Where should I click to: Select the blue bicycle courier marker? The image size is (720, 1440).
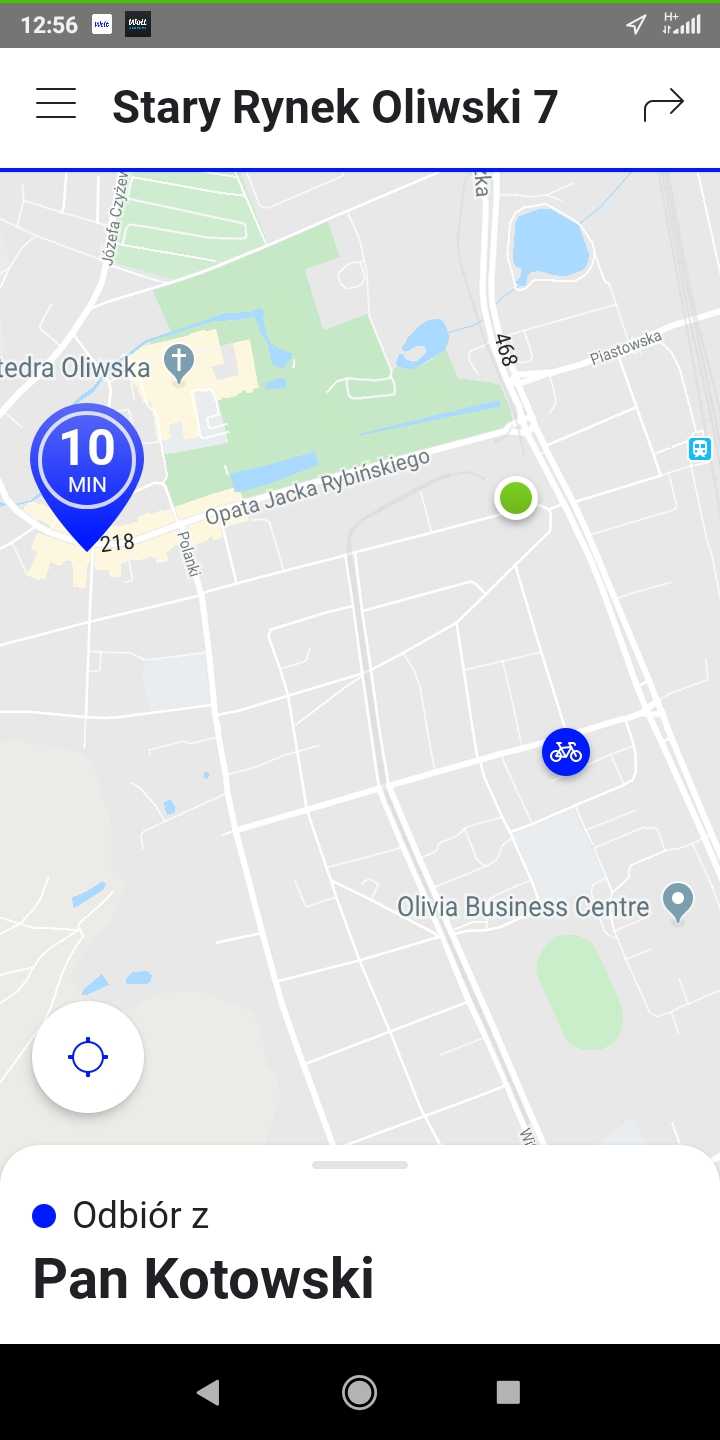tap(566, 751)
